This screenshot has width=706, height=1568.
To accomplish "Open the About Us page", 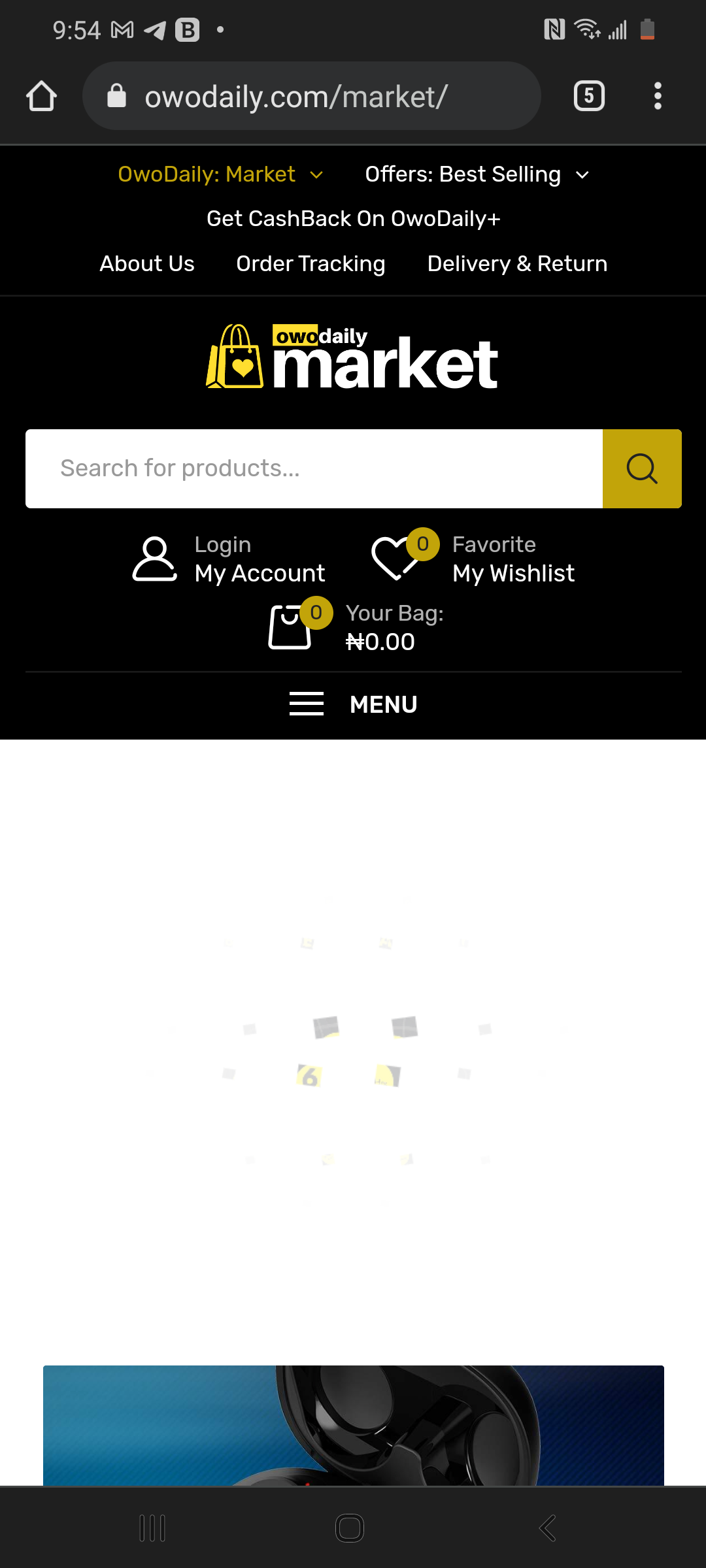I will point(147,264).
